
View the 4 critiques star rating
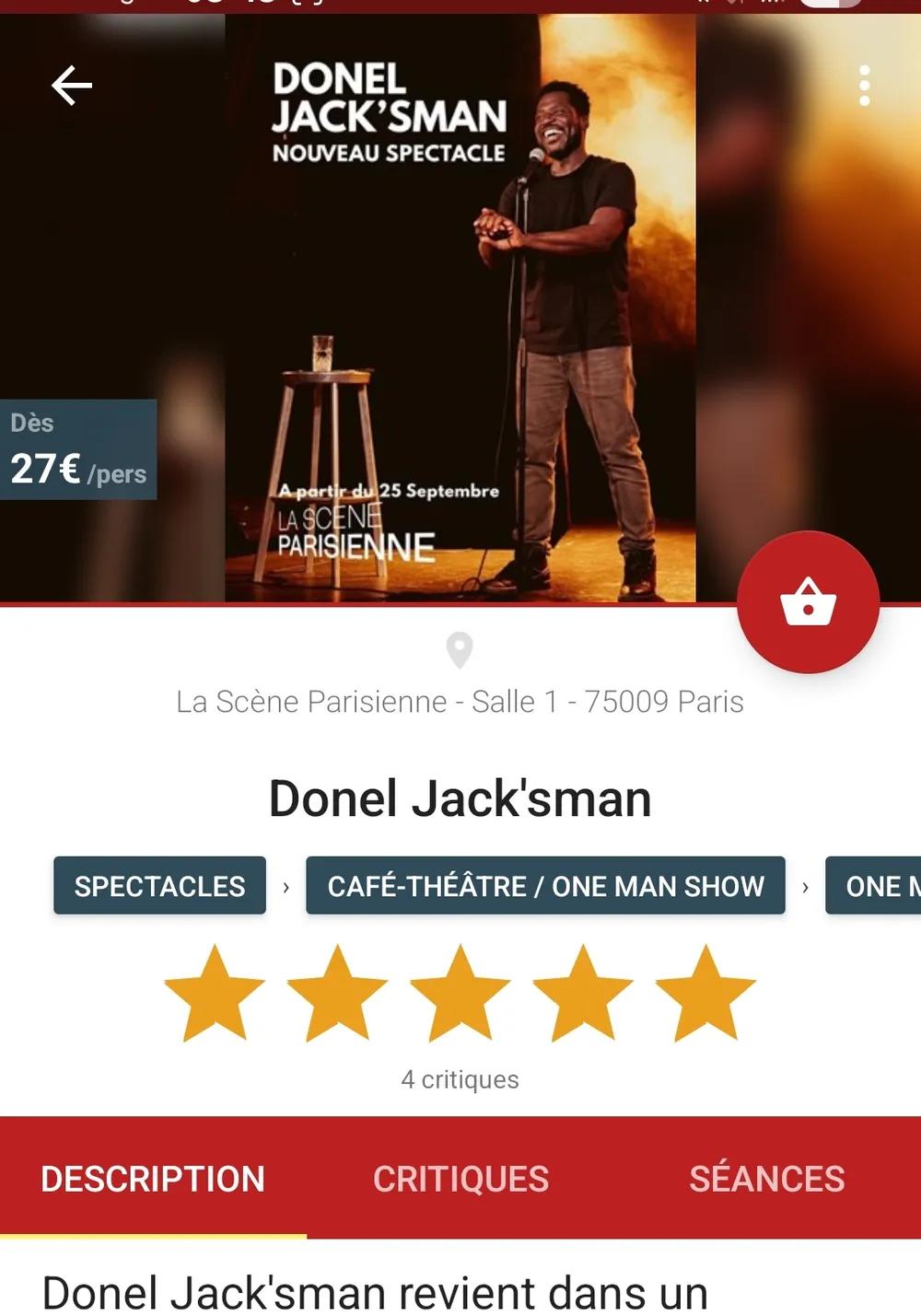point(460,995)
